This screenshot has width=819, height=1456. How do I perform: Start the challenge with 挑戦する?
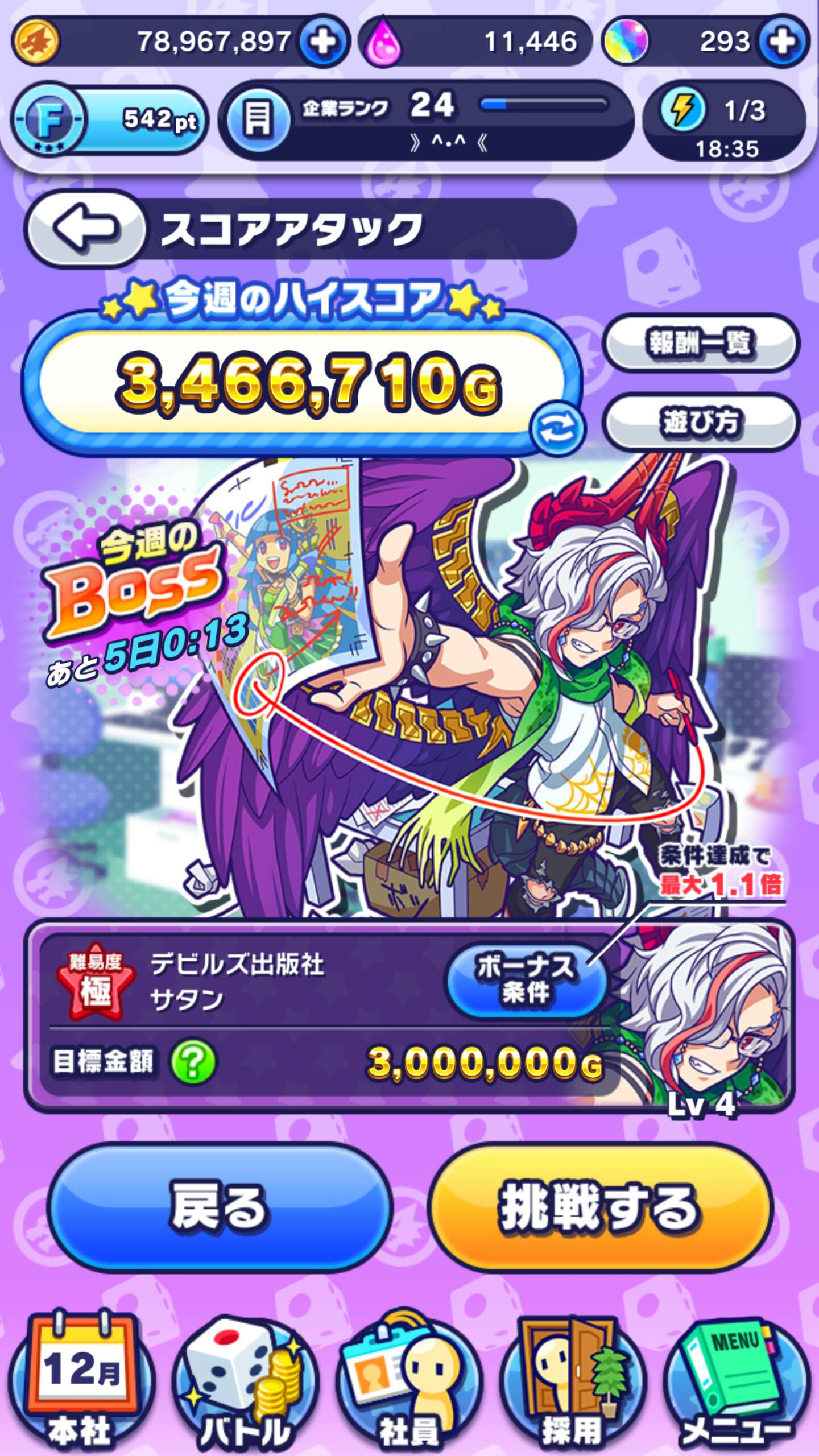coord(599,1207)
